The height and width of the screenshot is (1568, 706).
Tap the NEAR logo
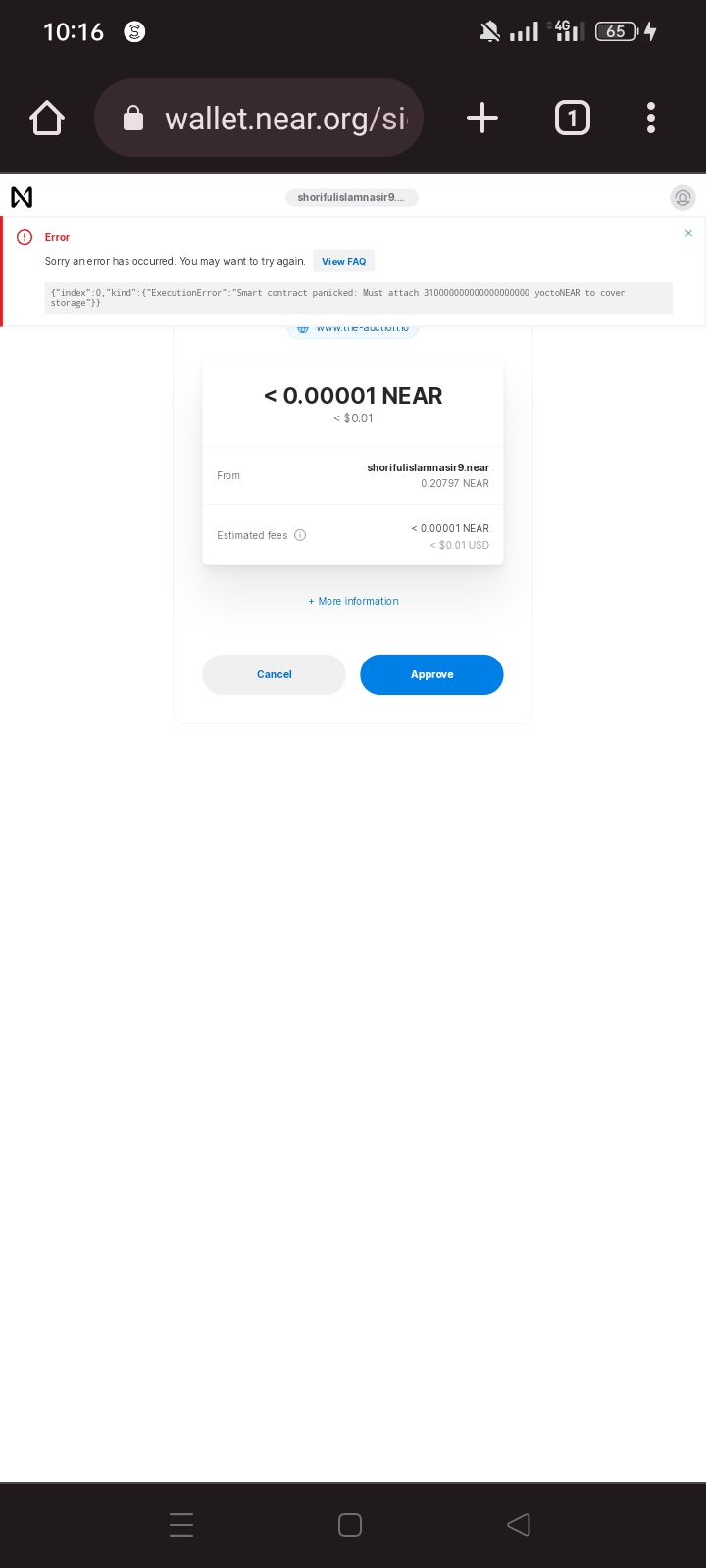[22, 197]
